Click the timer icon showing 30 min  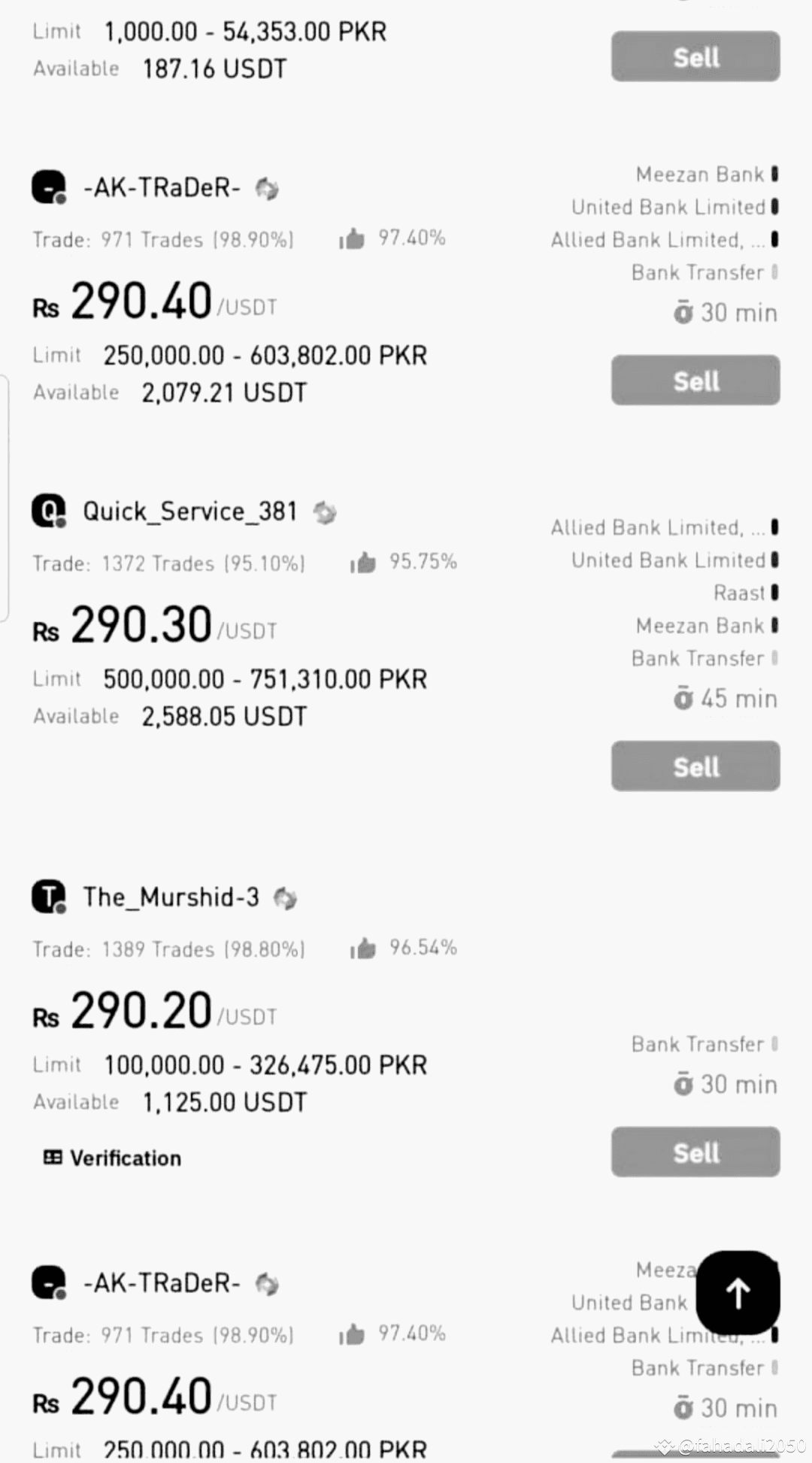click(683, 312)
